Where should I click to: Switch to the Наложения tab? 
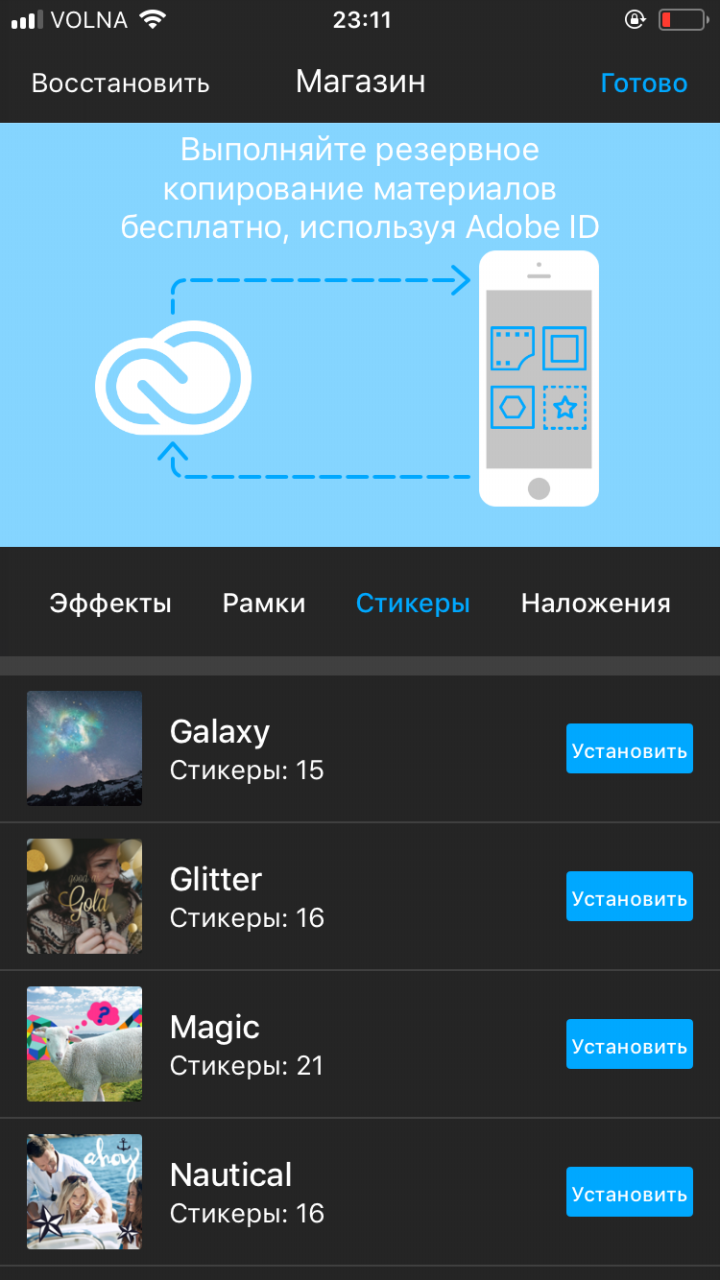(x=595, y=603)
